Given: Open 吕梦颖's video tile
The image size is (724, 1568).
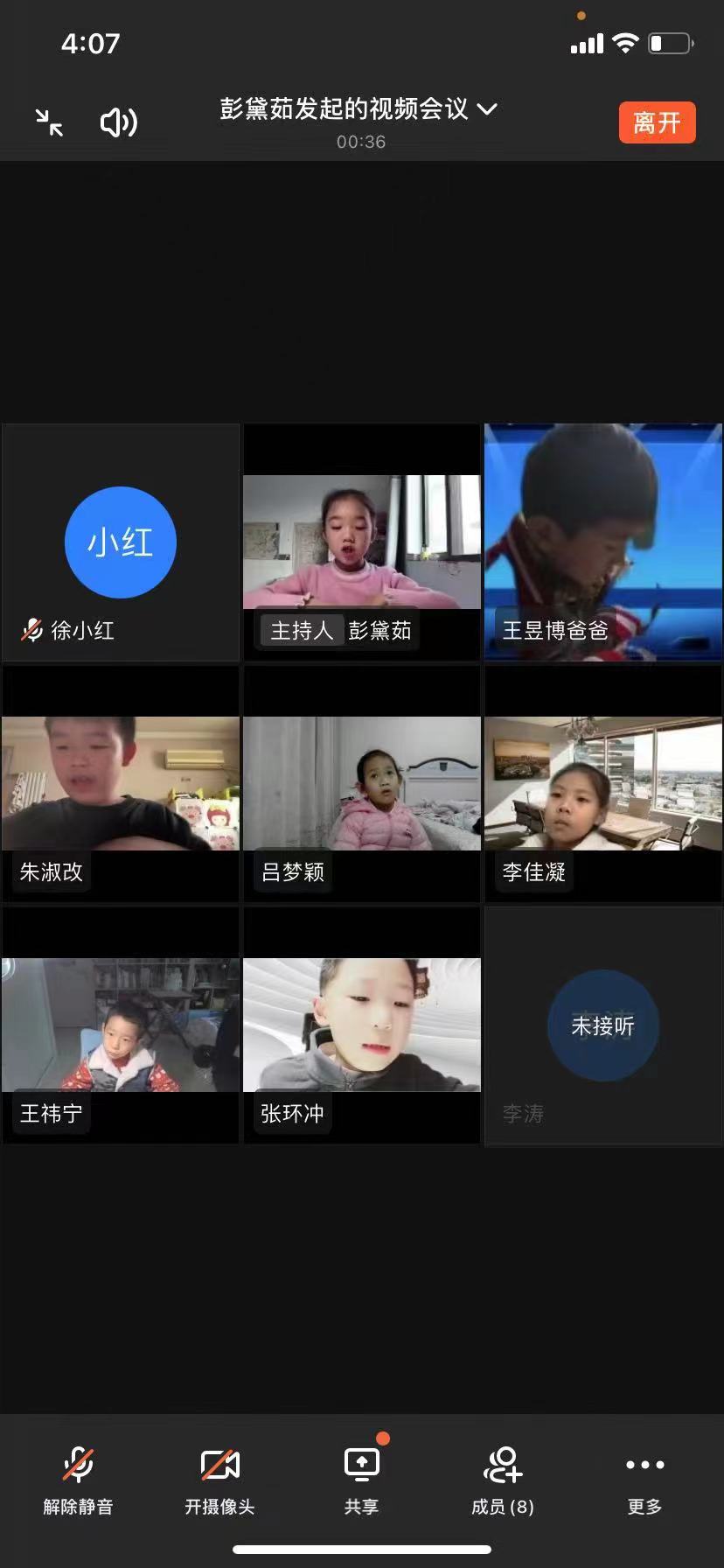Looking at the screenshot, I should pos(361,784).
